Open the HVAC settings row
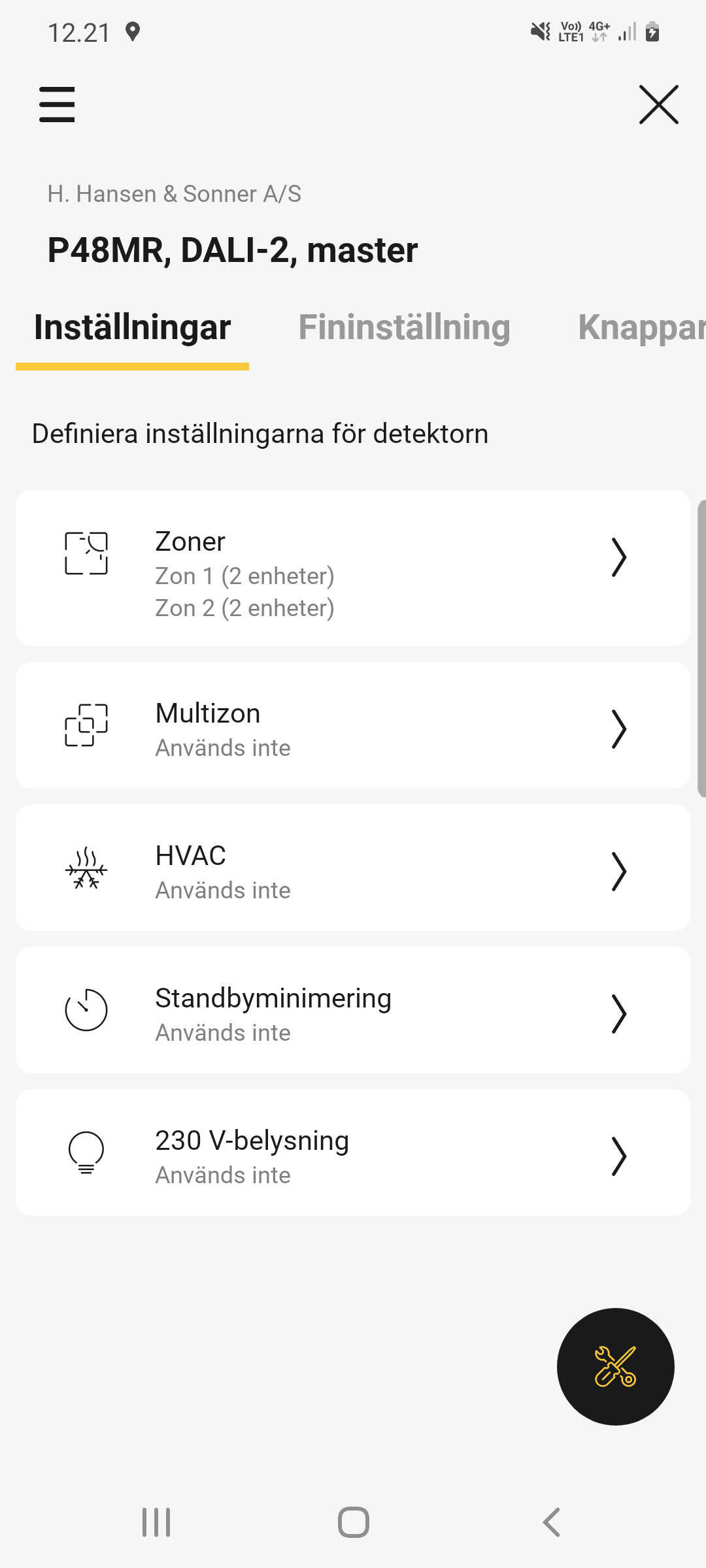This screenshot has width=706, height=1568. click(353, 868)
